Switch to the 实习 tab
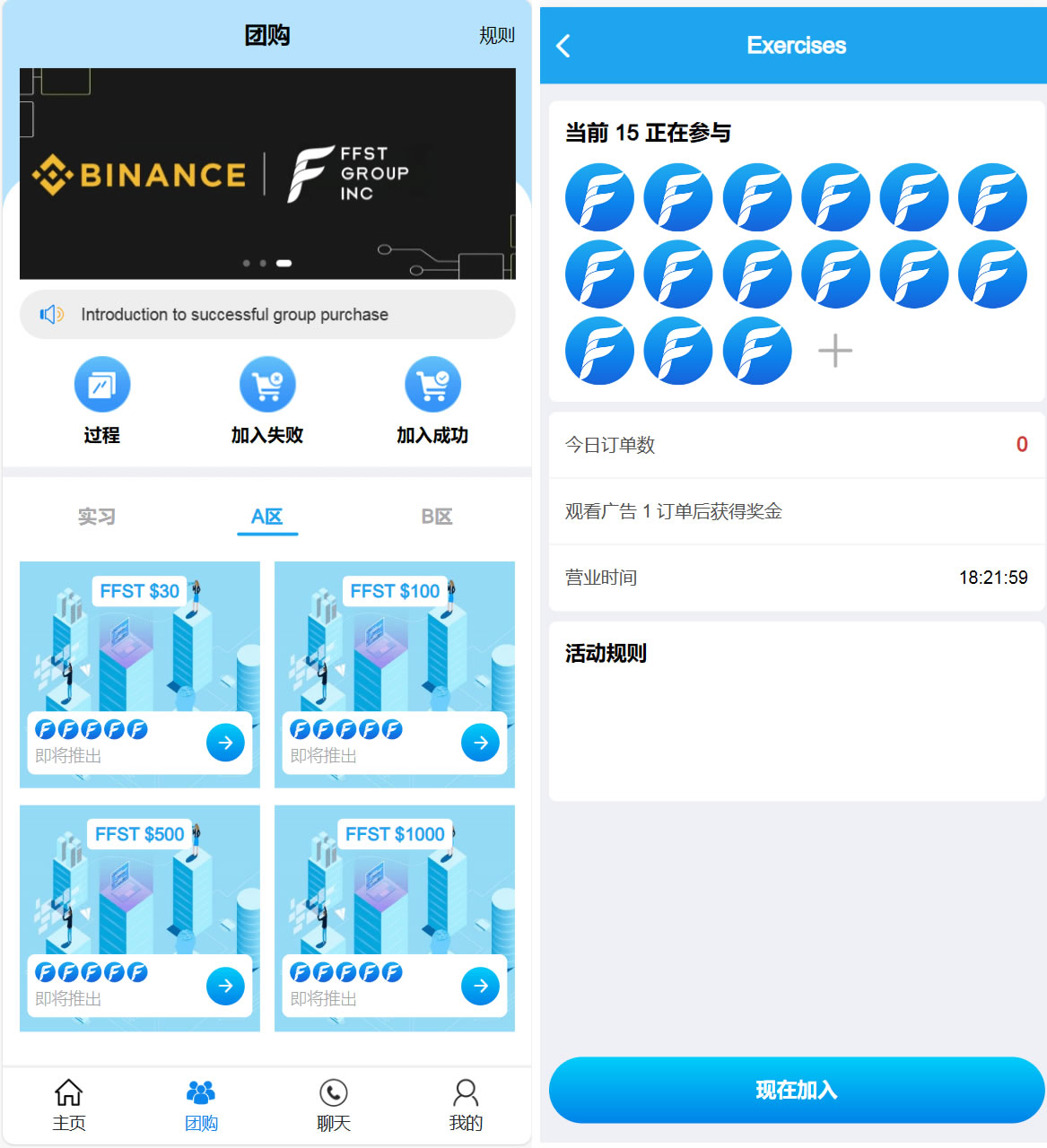 (x=96, y=517)
